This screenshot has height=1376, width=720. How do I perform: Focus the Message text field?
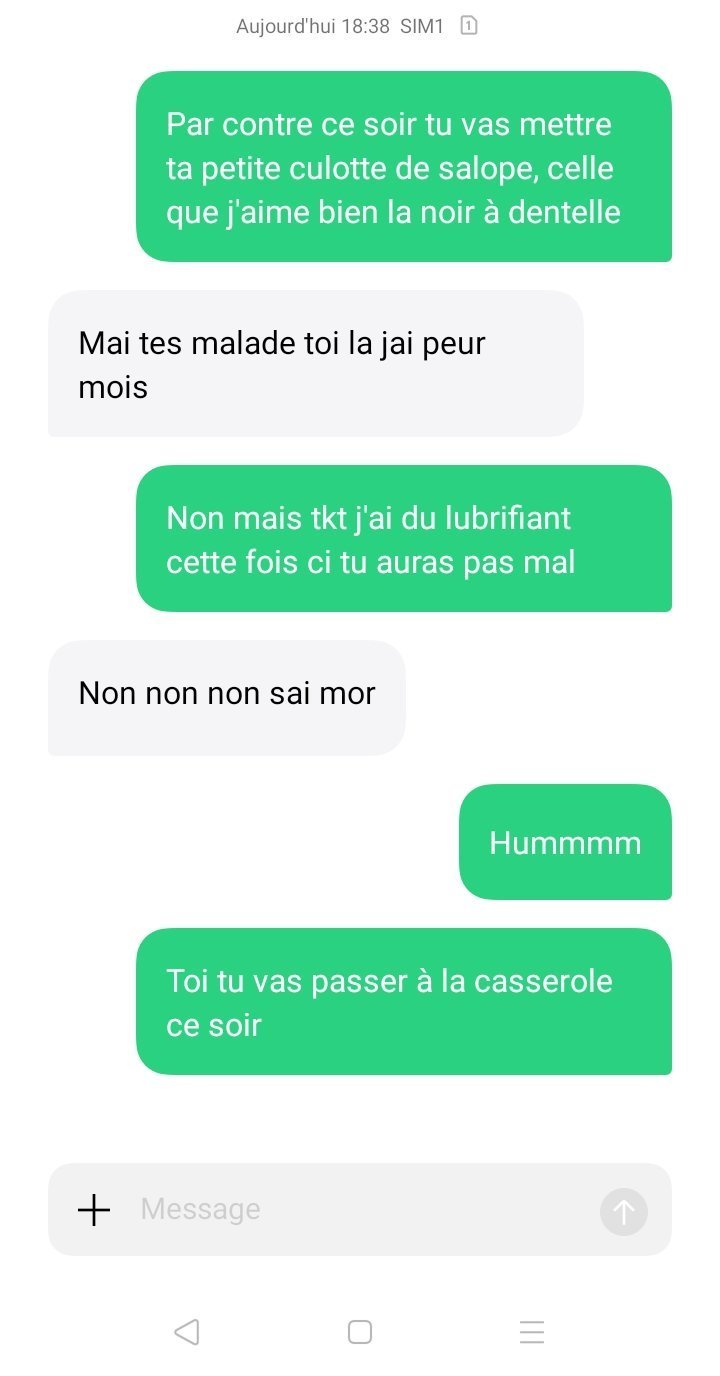(360, 1209)
